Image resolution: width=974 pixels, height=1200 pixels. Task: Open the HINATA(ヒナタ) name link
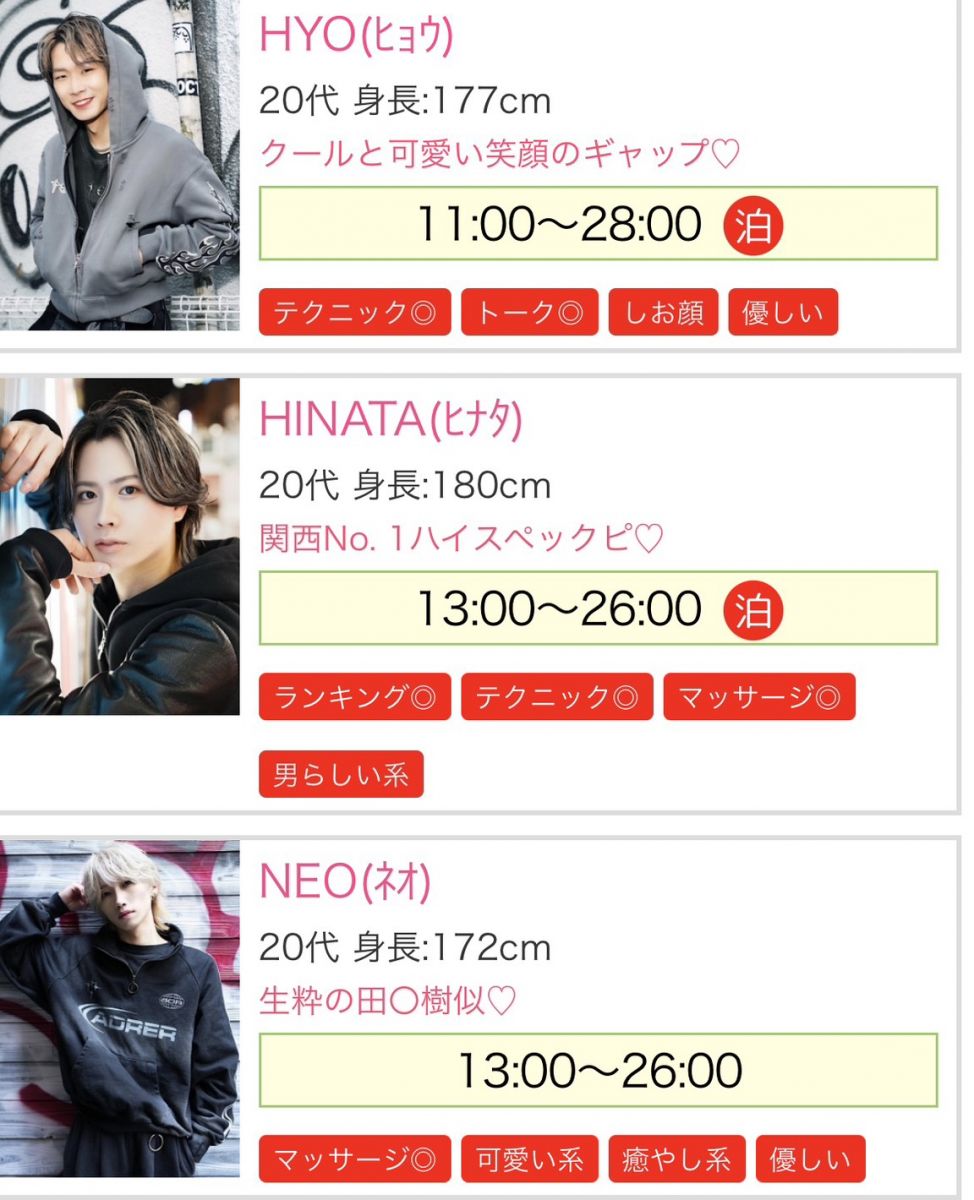(391, 419)
